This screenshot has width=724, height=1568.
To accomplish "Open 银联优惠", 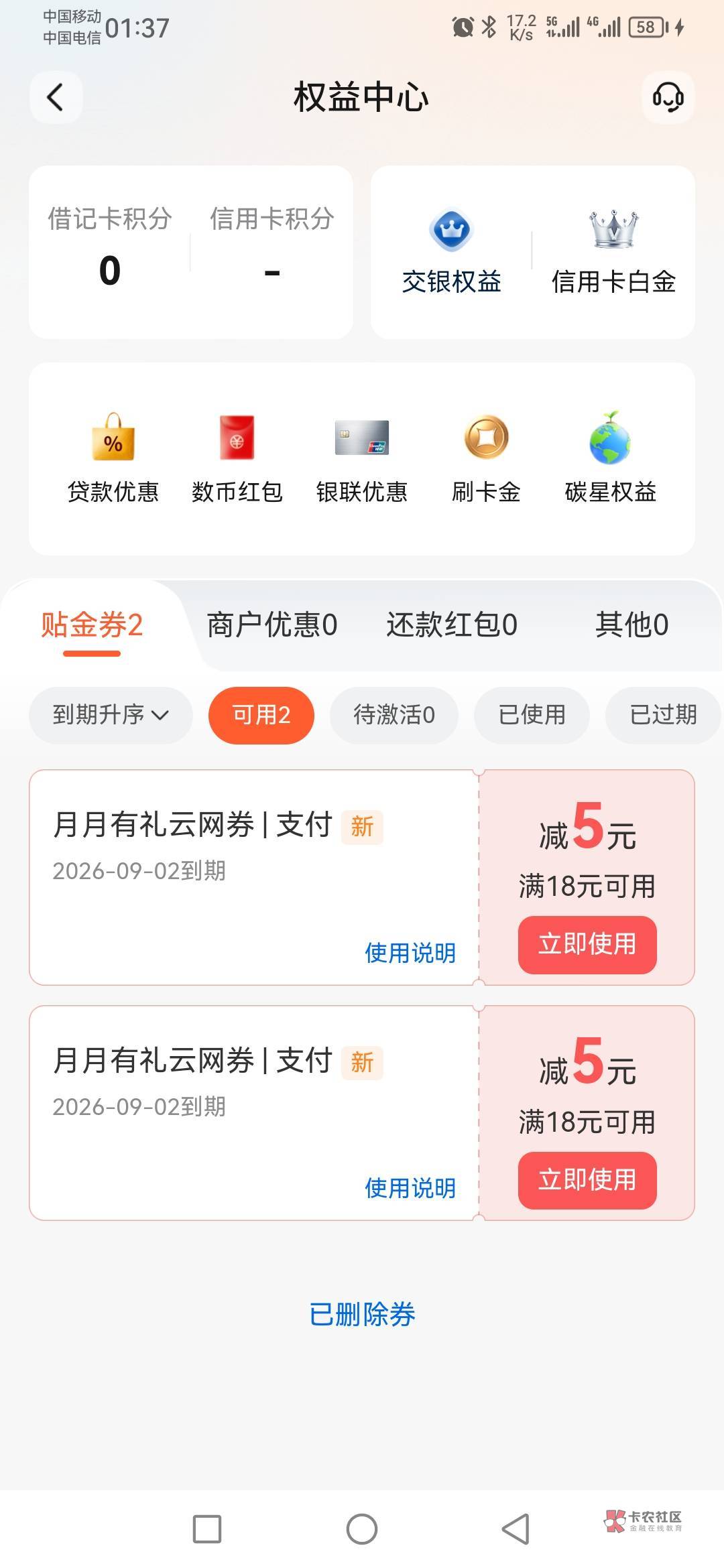I will click(x=362, y=458).
